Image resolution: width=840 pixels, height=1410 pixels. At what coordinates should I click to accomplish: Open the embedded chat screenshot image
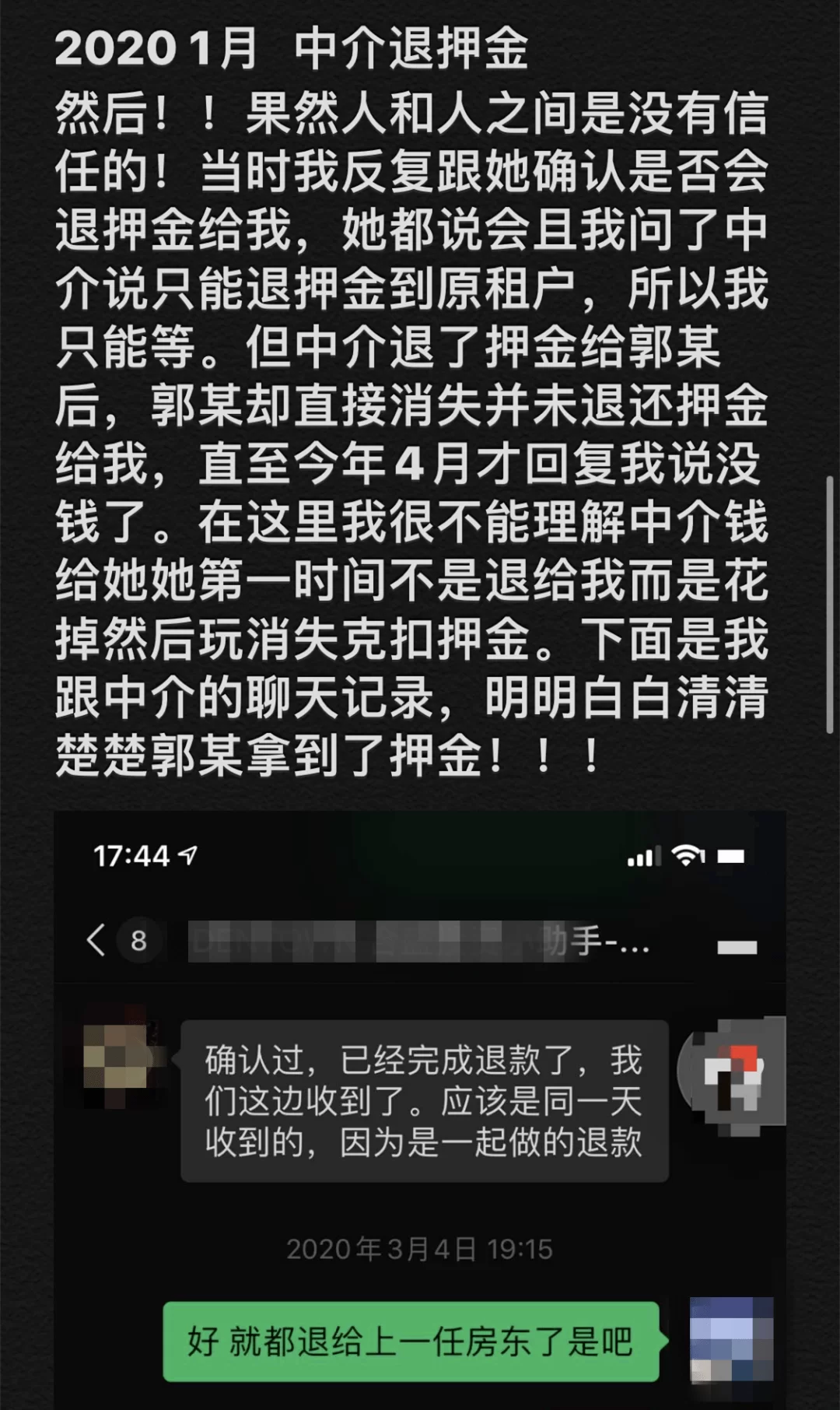[420, 1109]
